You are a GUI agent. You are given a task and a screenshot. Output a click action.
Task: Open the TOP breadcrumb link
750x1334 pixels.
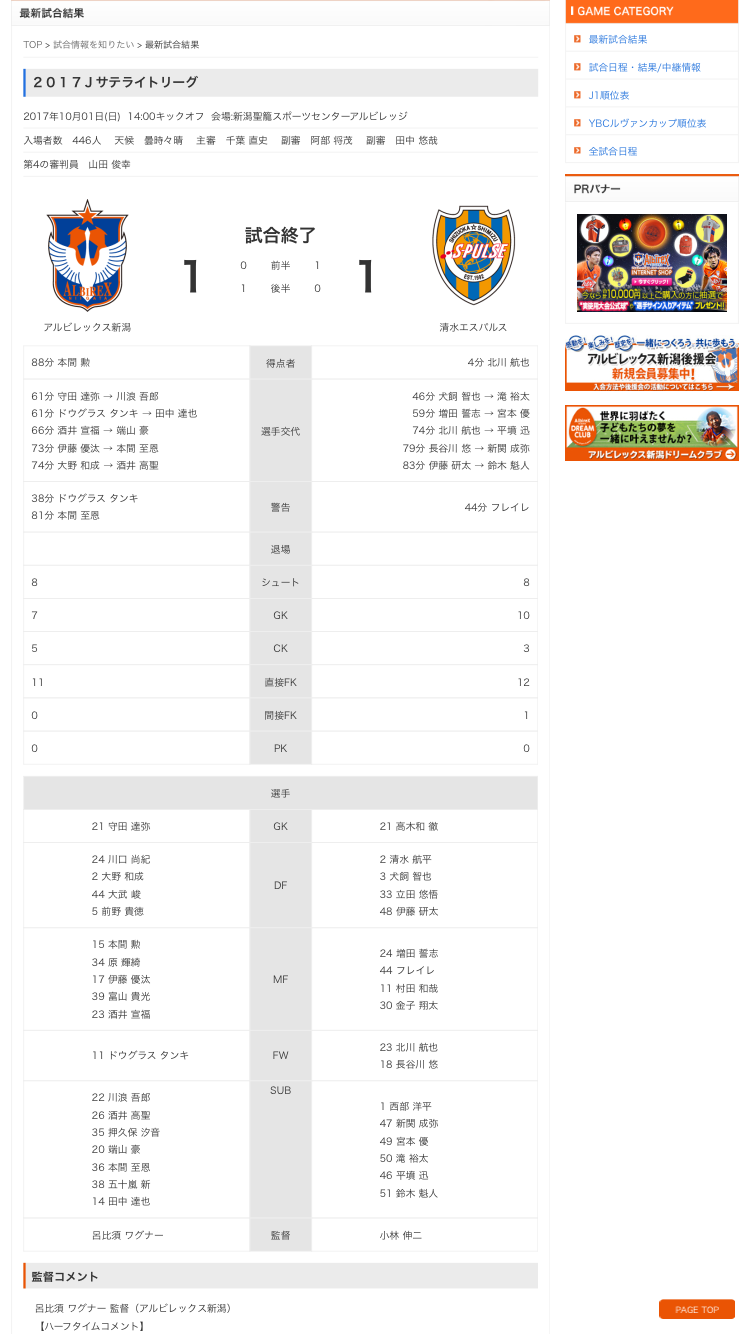click(x=33, y=45)
